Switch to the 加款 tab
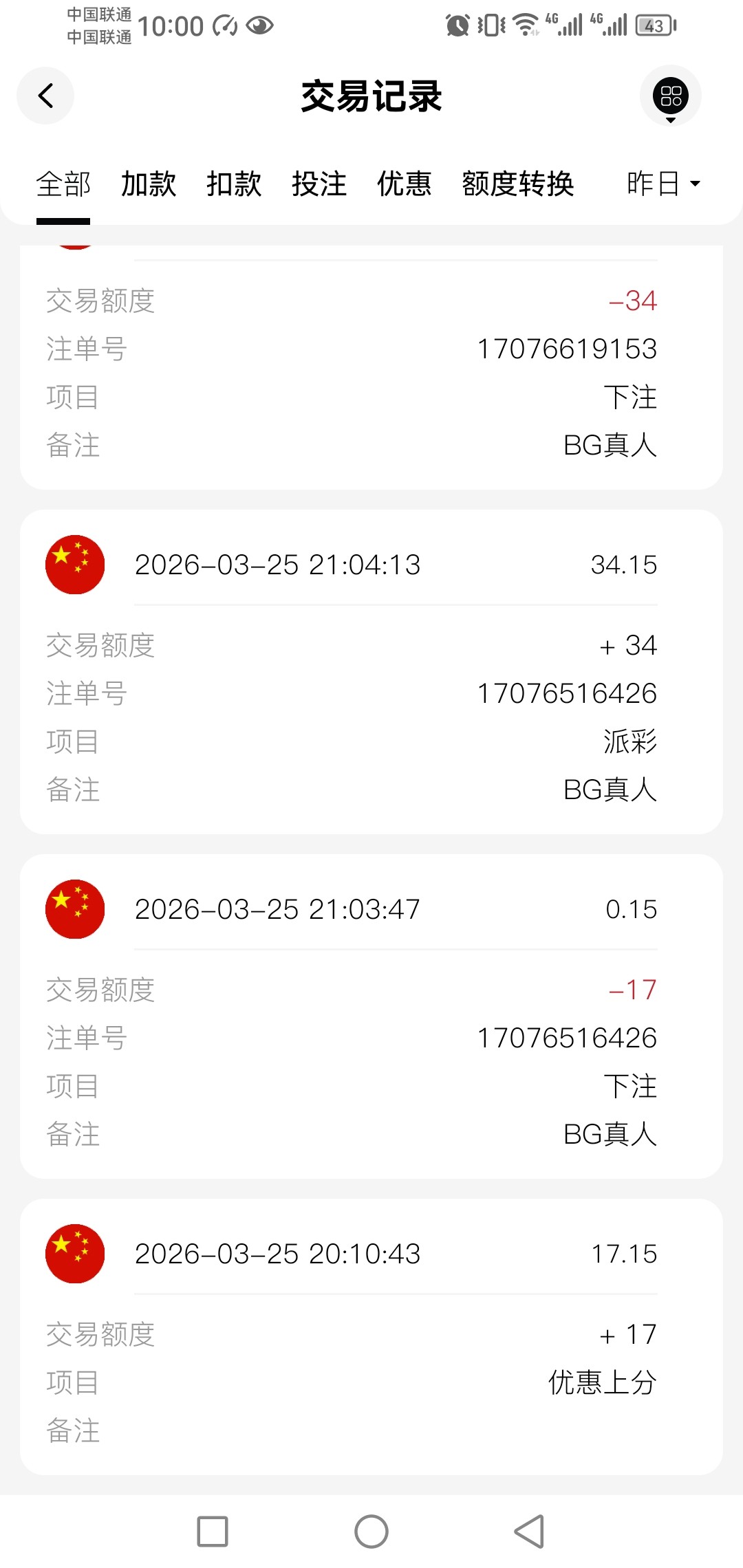 pyautogui.click(x=149, y=184)
